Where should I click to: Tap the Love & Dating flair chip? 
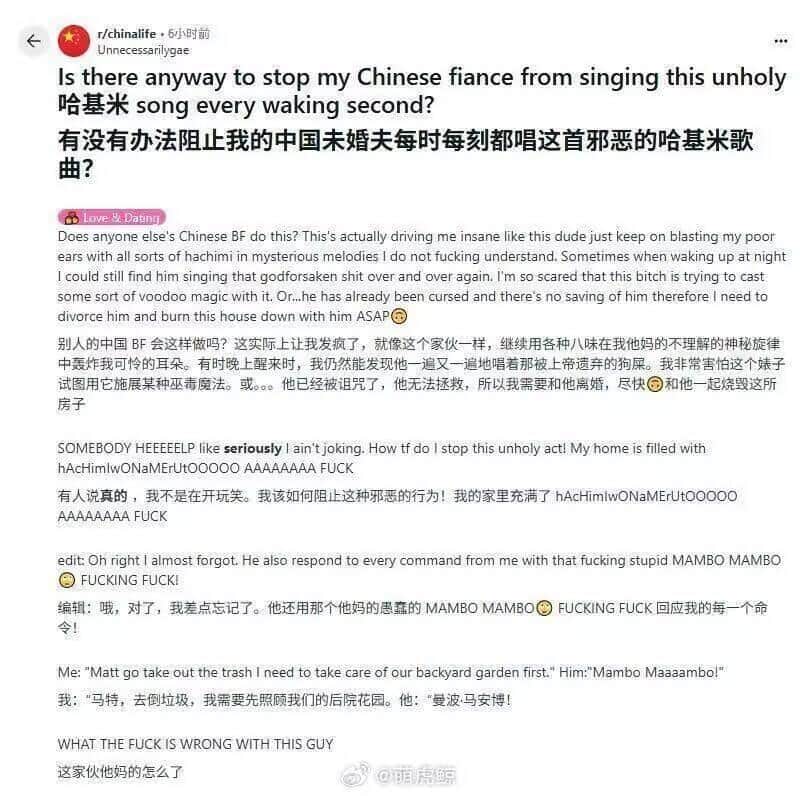(x=112, y=218)
